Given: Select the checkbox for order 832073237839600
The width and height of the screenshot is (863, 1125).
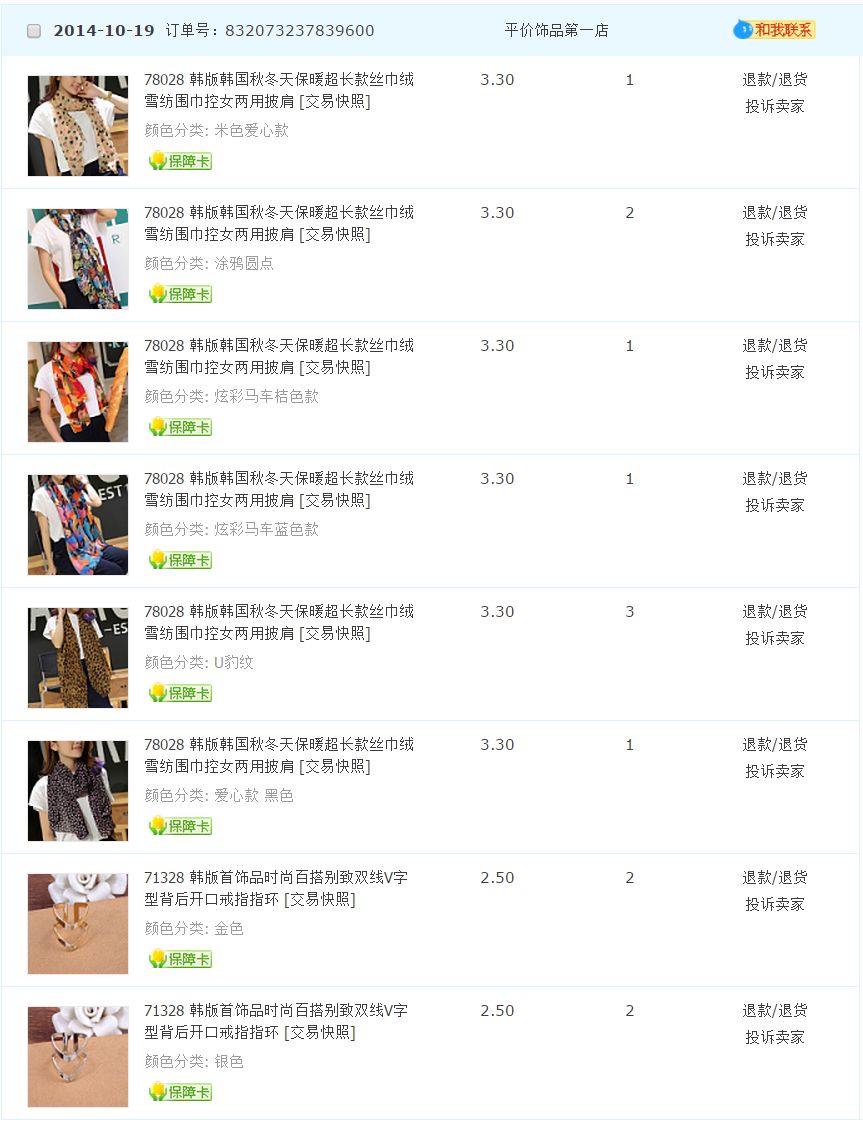Looking at the screenshot, I should (34, 31).
